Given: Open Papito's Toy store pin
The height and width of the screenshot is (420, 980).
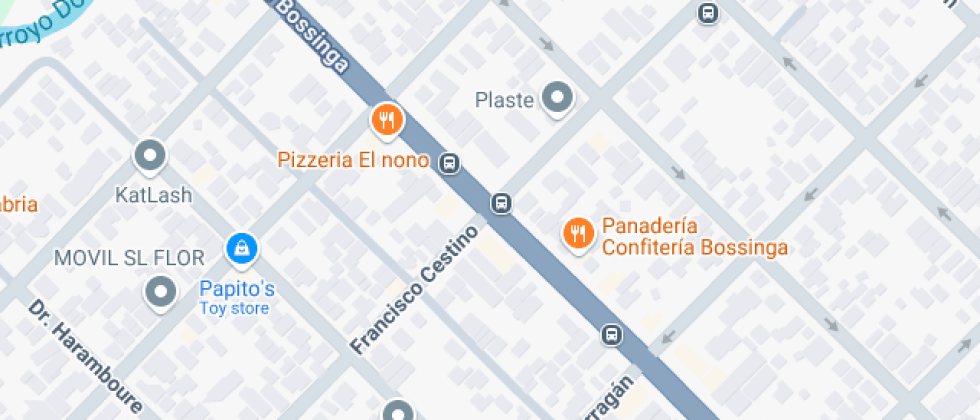Looking at the screenshot, I should pyautogui.click(x=241, y=247).
